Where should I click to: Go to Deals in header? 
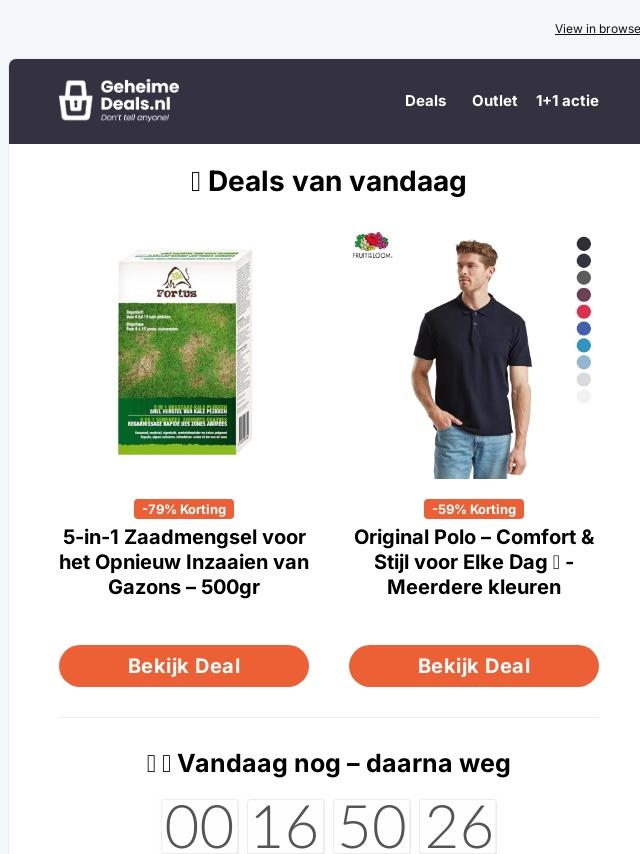(x=425, y=101)
